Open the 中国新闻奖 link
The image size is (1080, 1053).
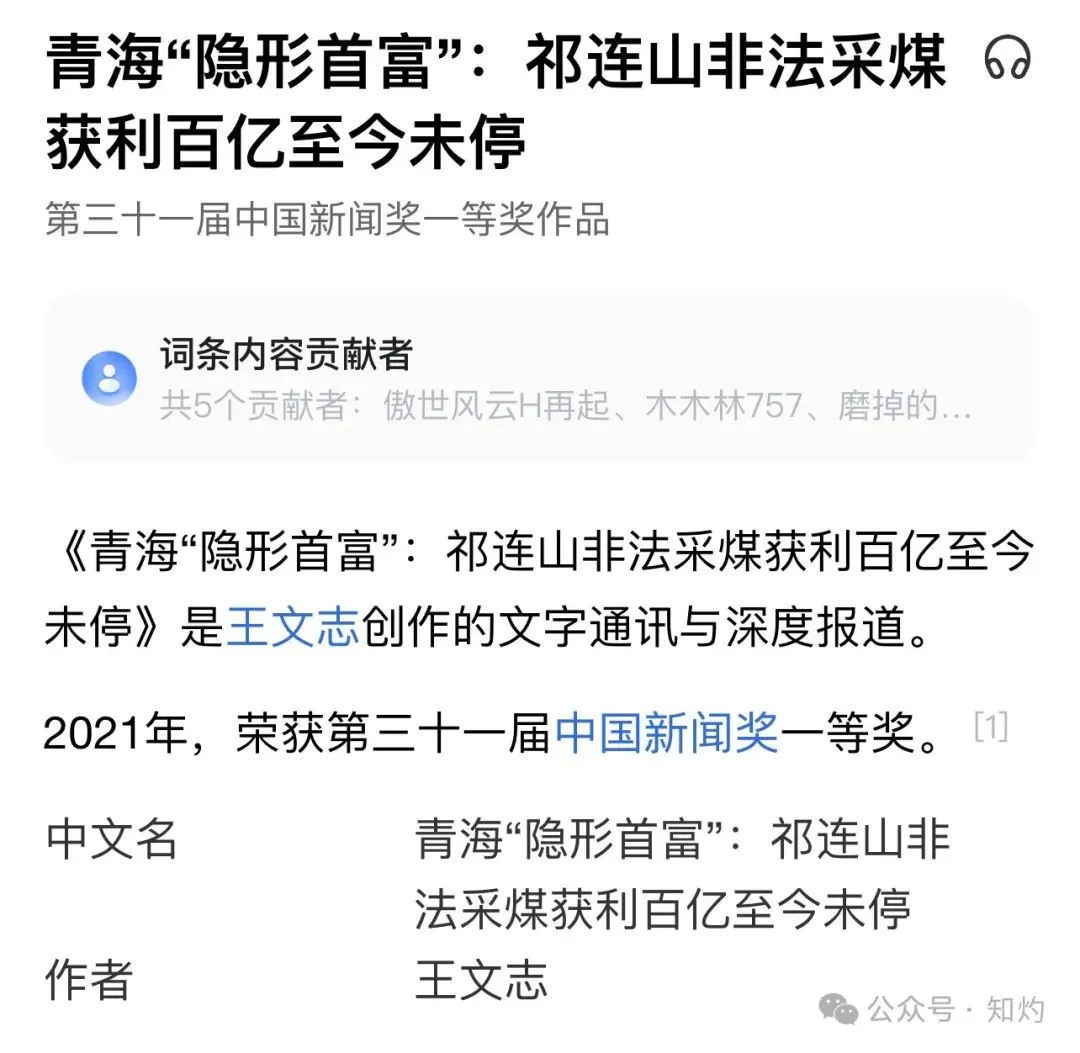(667, 736)
